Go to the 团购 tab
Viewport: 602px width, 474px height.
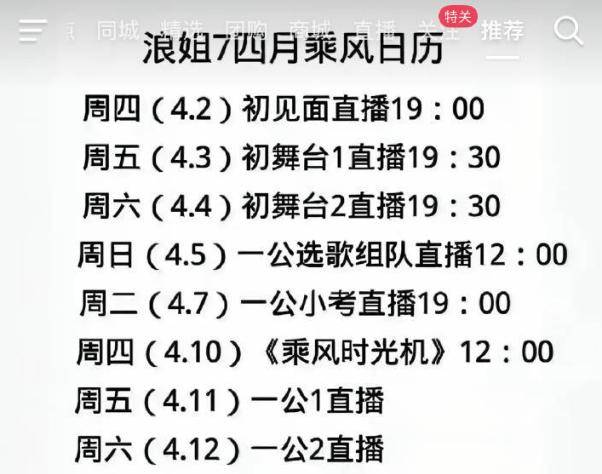click(245, 31)
